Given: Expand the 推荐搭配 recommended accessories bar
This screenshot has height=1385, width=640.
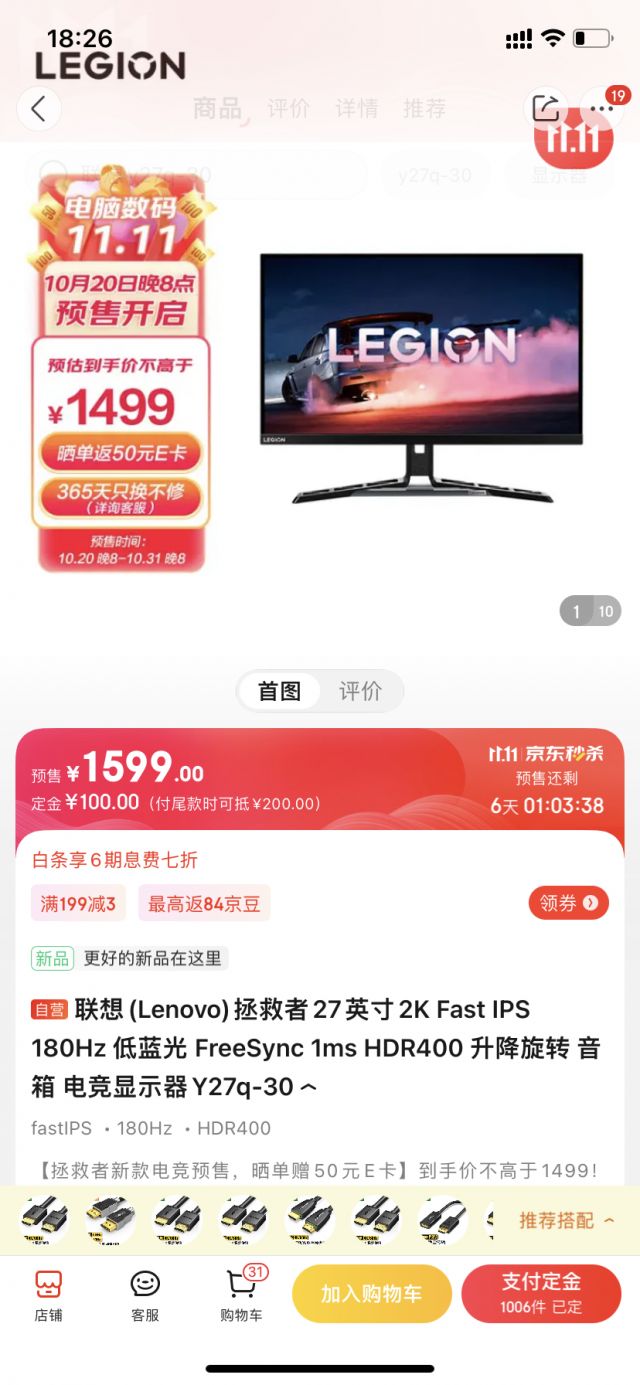Looking at the screenshot, I should point(567,1220).
